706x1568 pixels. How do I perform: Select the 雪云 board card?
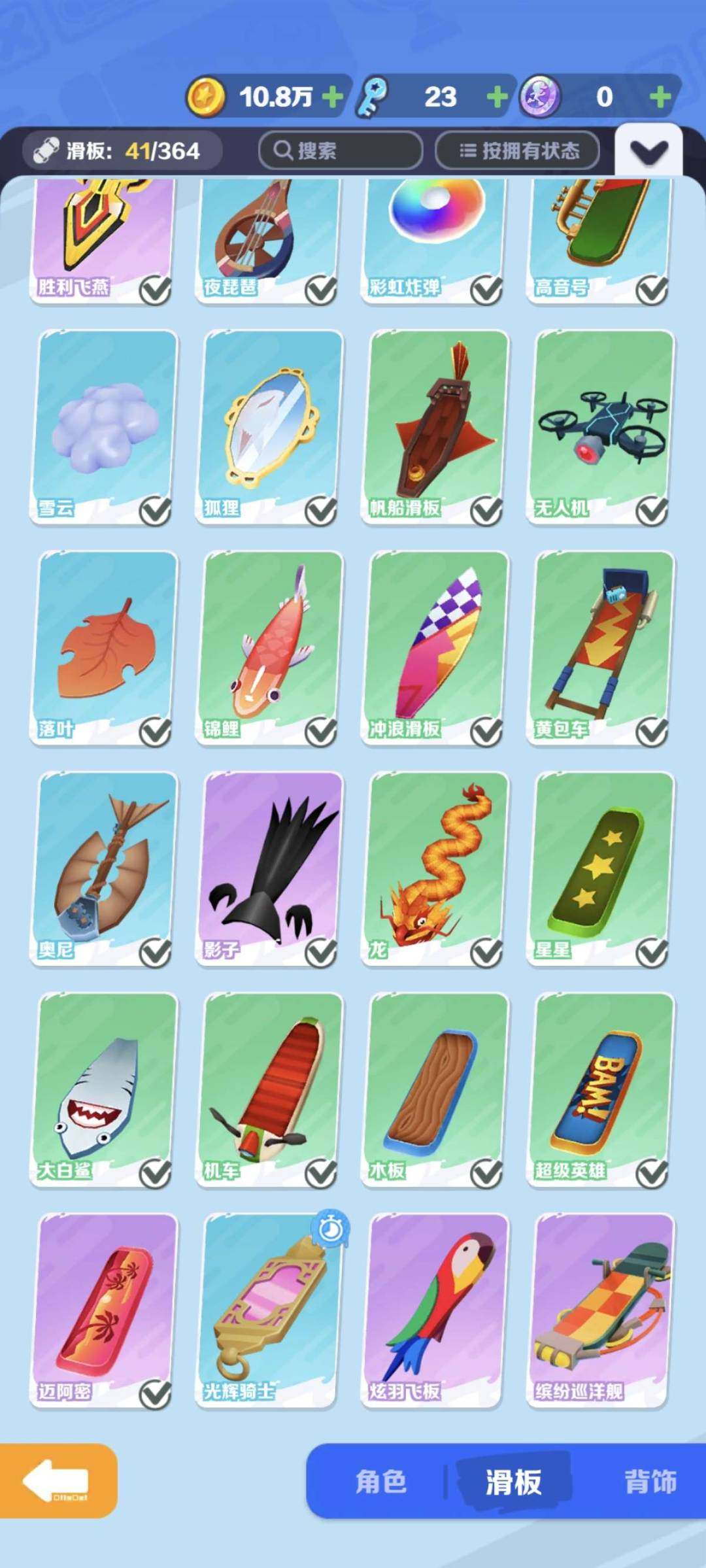pos(105,426)
